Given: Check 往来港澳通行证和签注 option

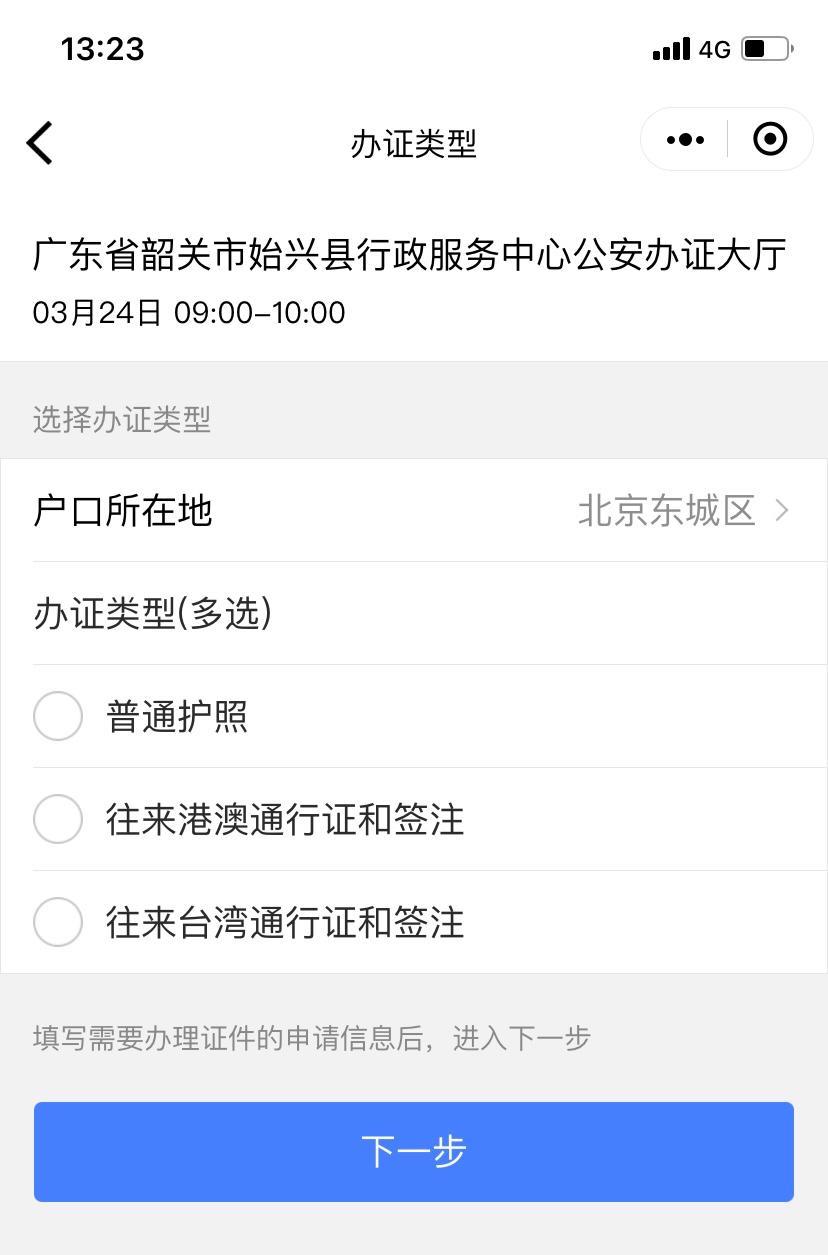Looking at the screenshot, I should pyautogui.click(x=58, y=819).
